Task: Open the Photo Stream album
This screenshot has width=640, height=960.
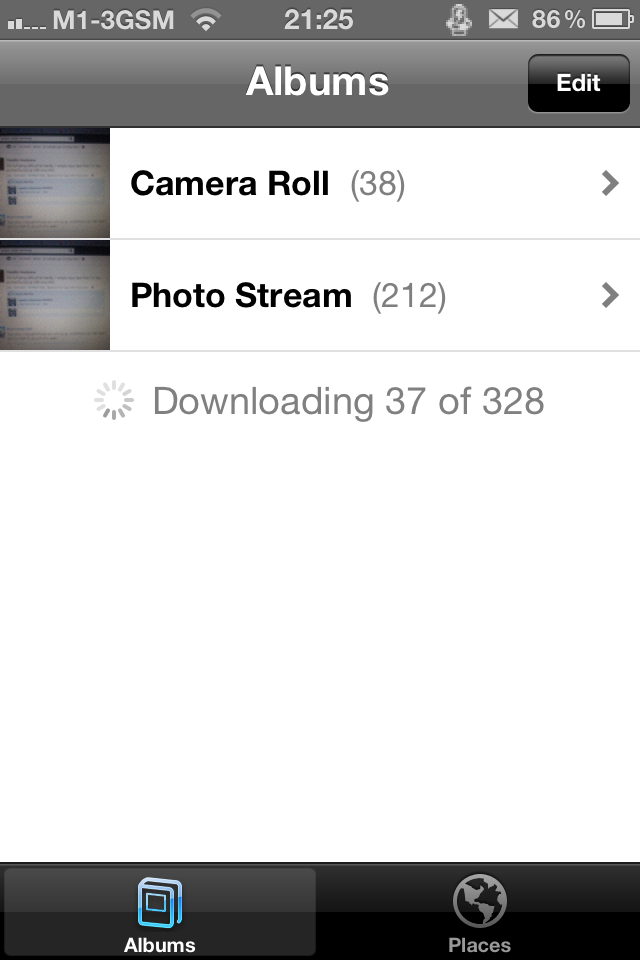Action: click(320, 296)
